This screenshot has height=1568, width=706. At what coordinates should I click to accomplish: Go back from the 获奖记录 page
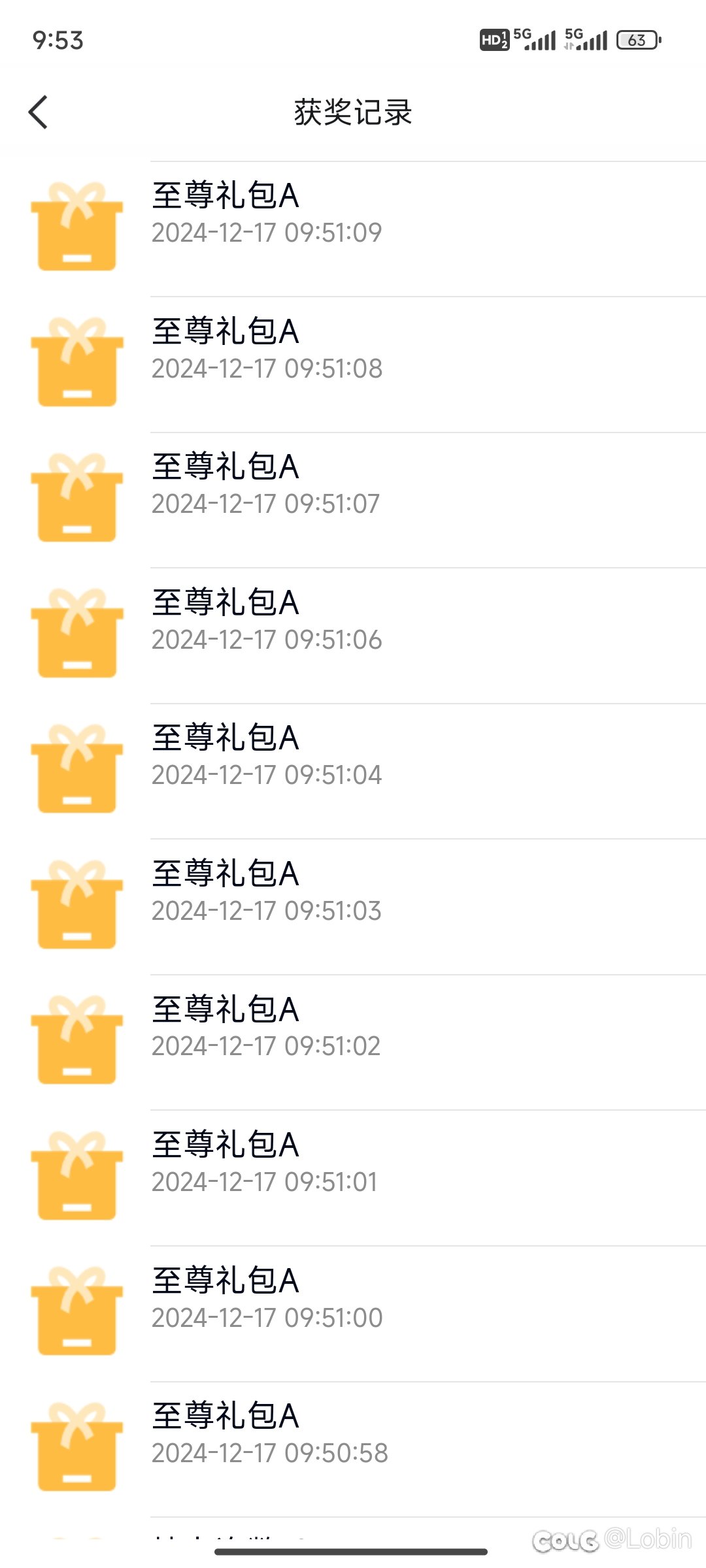[39, 112]
